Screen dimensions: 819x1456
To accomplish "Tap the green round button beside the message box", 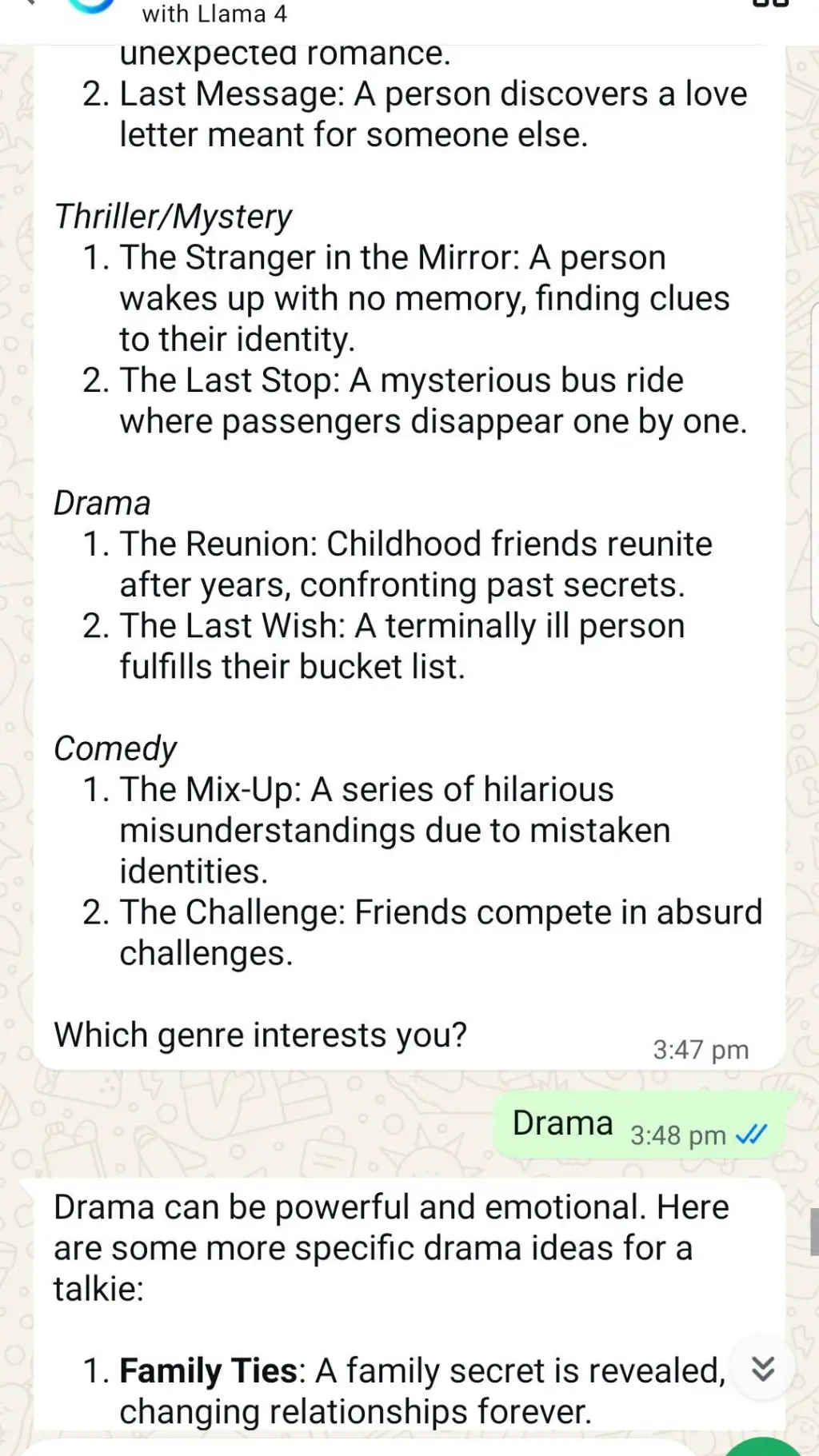I will 764,1448.
